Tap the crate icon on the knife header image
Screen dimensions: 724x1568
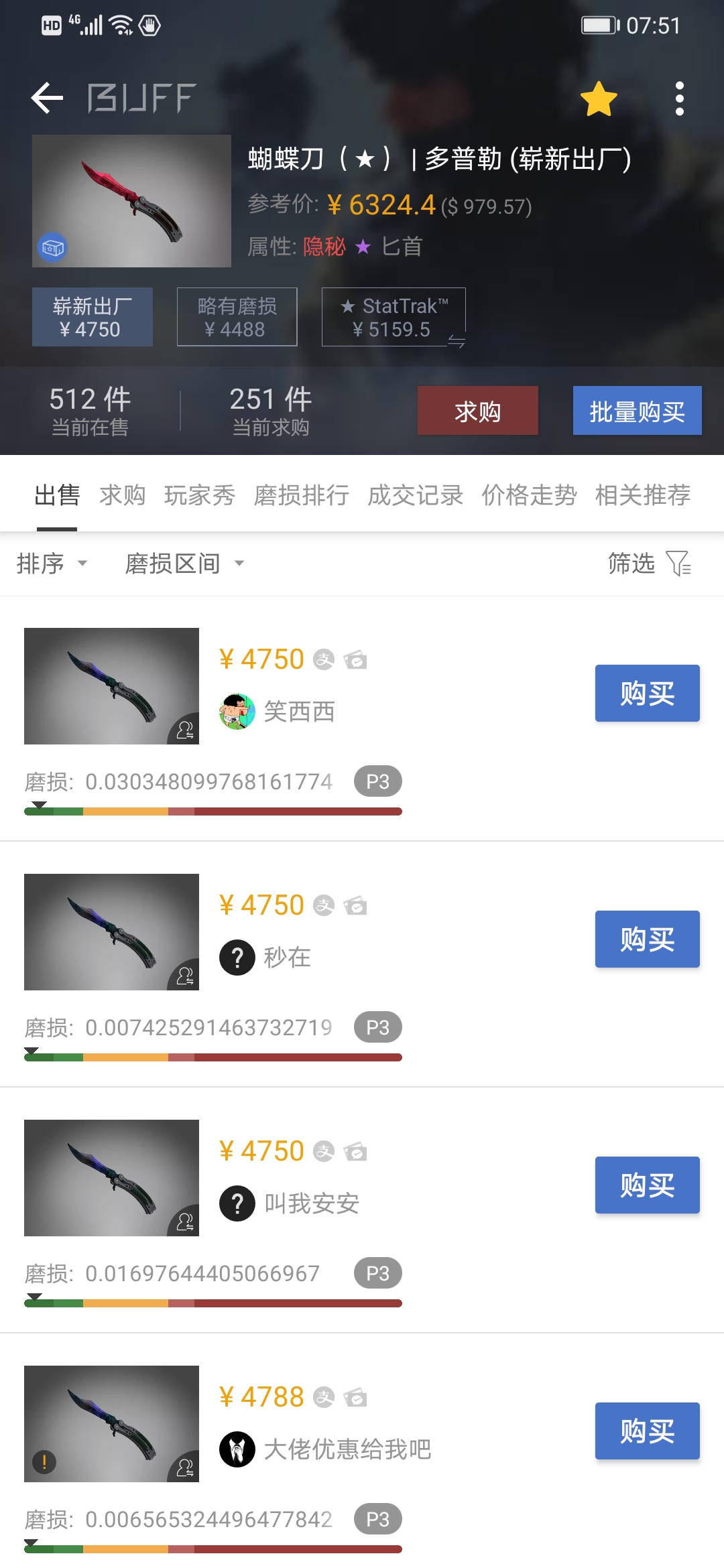52,248
